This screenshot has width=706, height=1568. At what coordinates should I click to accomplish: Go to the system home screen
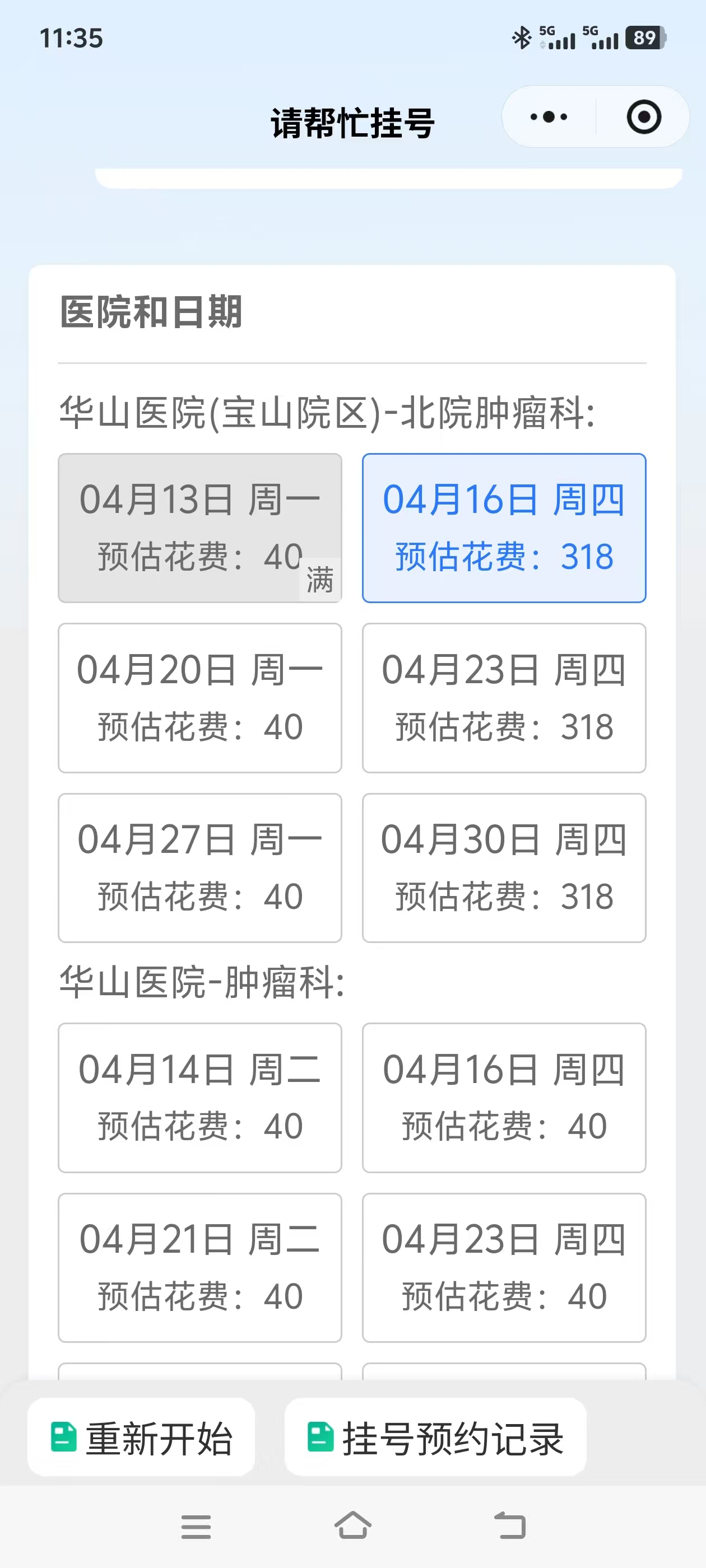352,1527
